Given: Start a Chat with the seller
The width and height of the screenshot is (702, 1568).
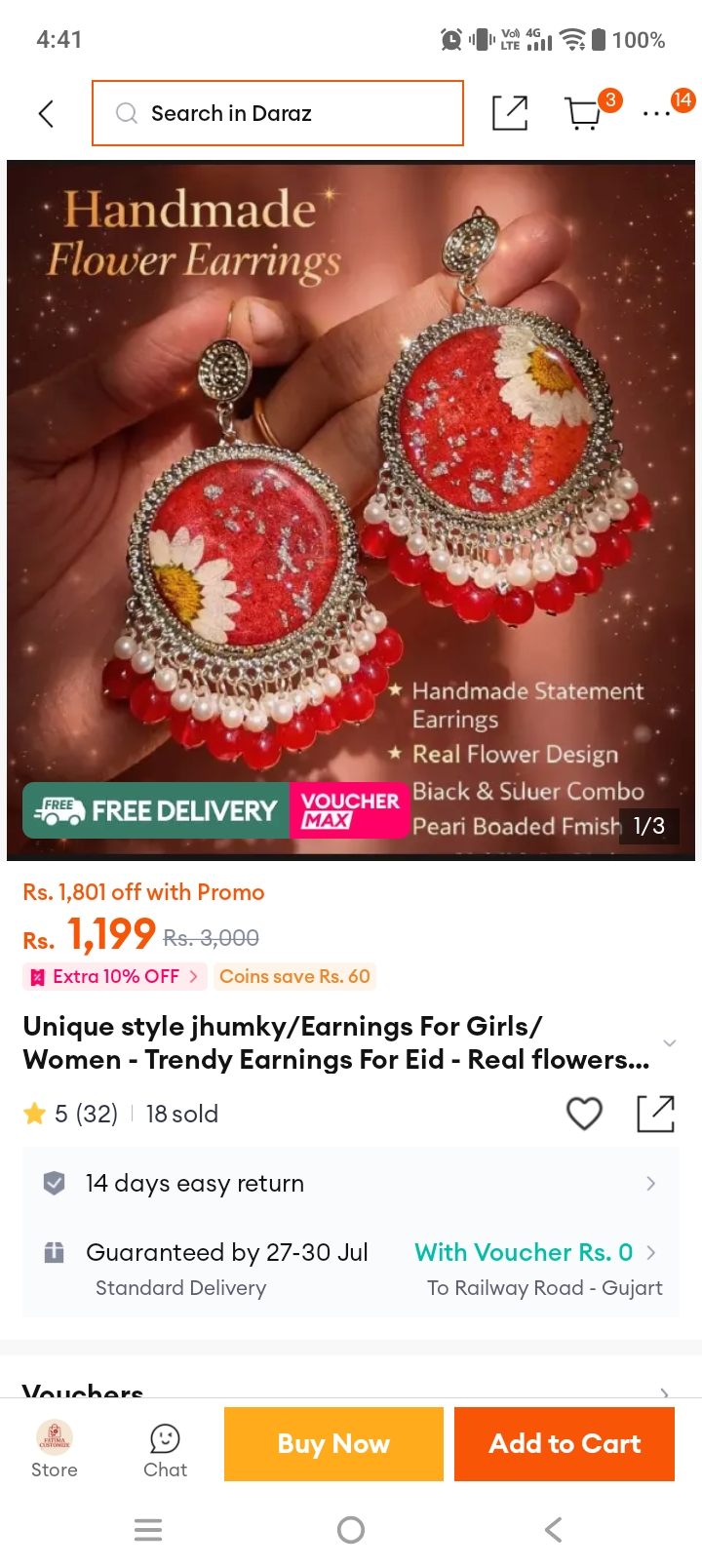Looking at the screenshot, I should [x=165, y=1450].
